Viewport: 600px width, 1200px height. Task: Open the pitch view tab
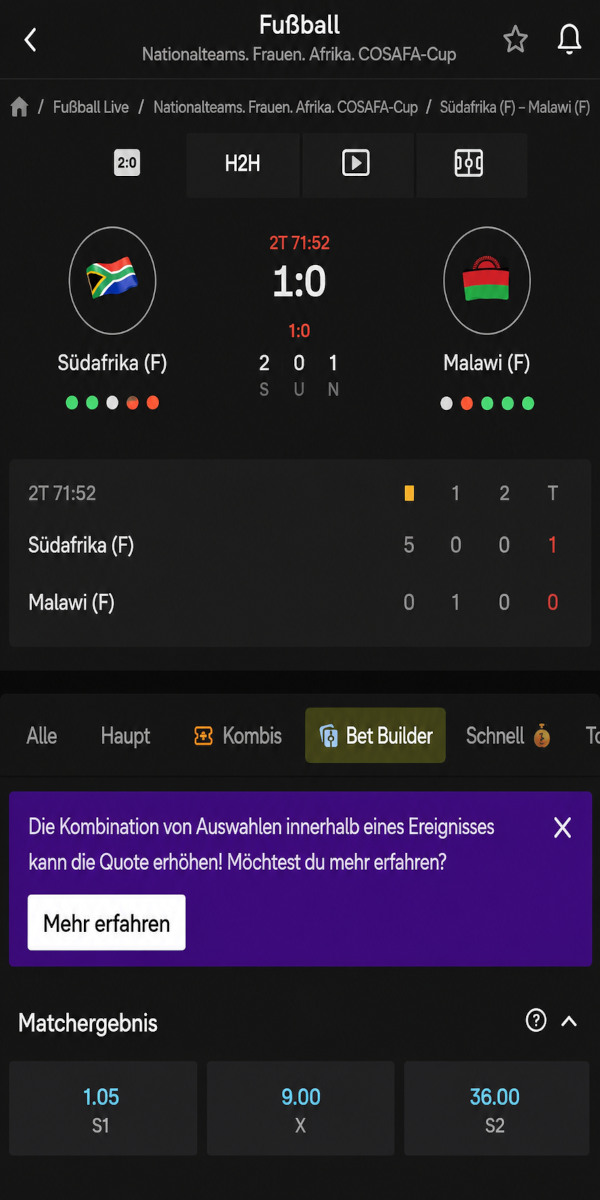pyautogui.click(x=469, y=164)
